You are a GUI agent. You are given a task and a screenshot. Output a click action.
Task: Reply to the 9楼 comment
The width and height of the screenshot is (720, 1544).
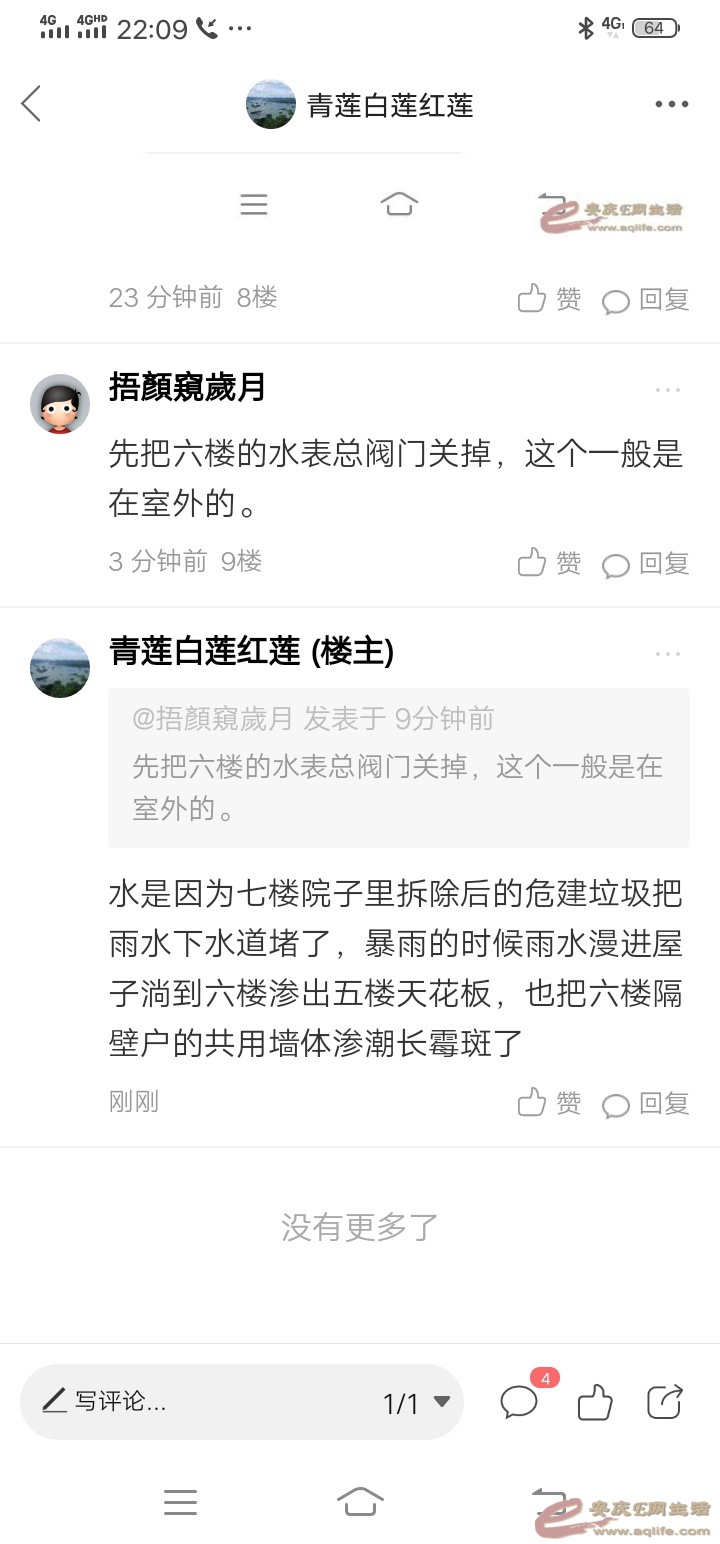[646, 564]
